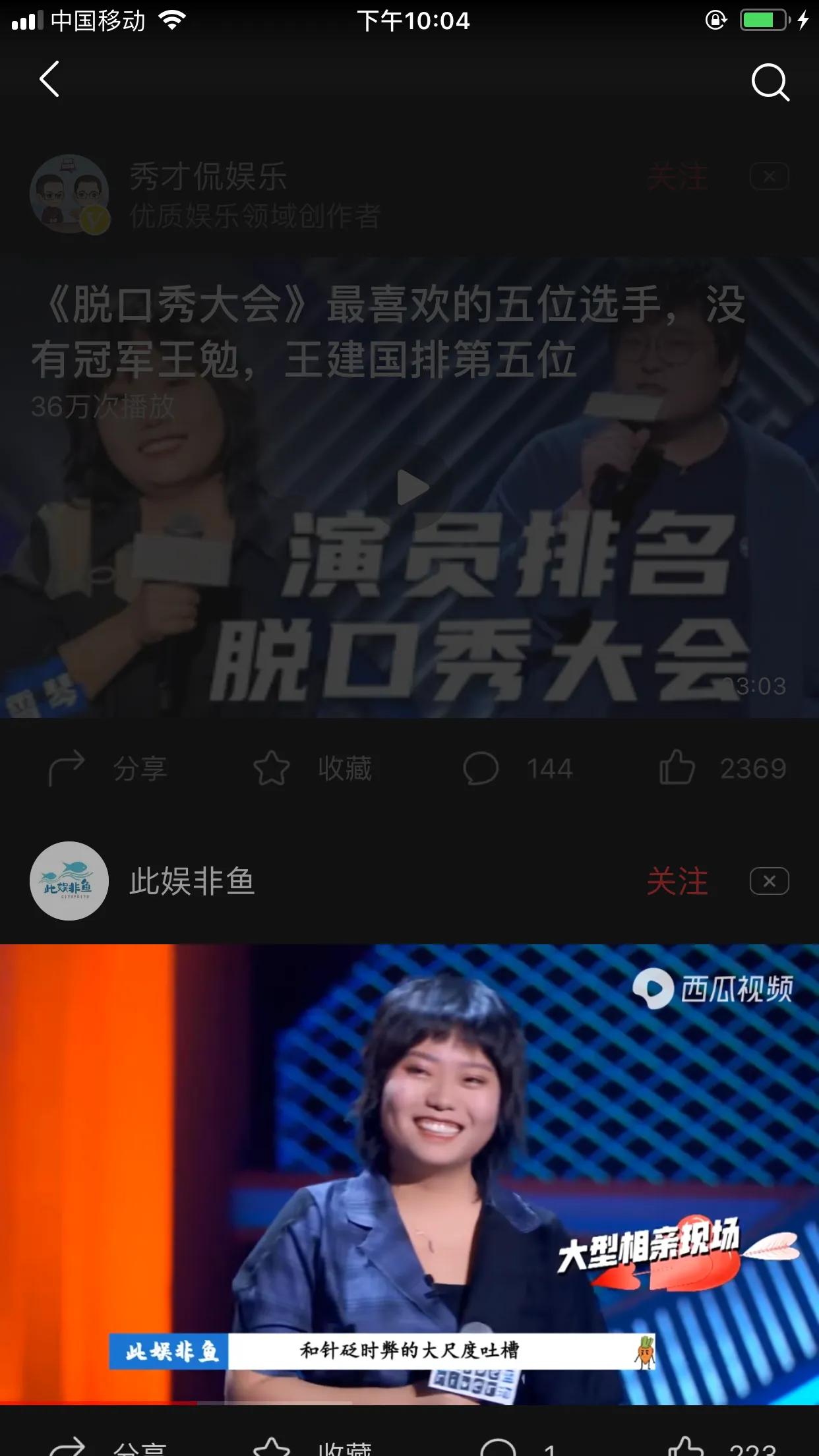Follow 秀才侃娱乐 with the 关注 toggle
Viewport: 819px width, 1456px height.
coord(678,177)
